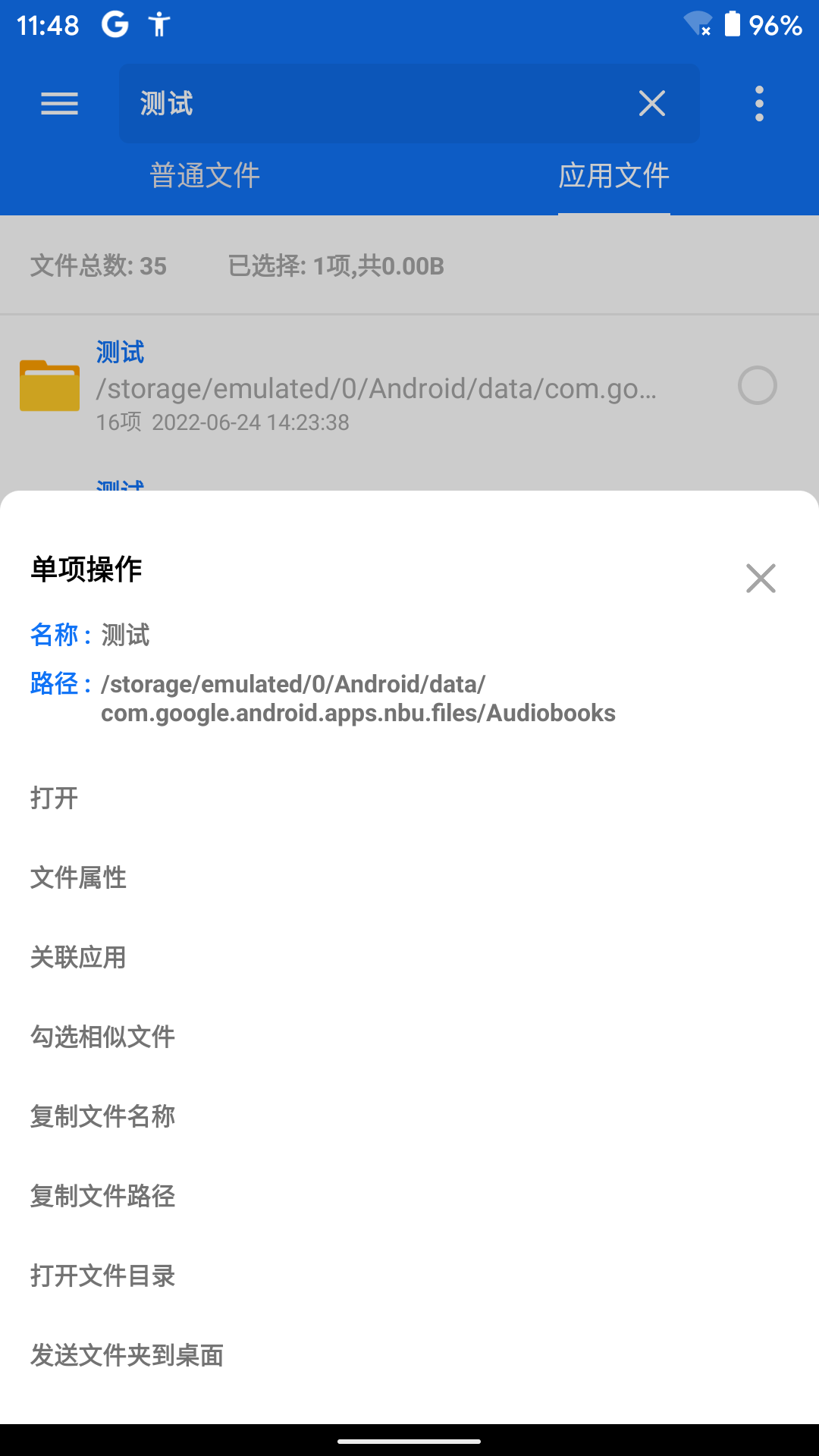Viewport: 819px width, 1456px height.
Task: Switch to the 普通文件 tab
Action: pyautogui.click(x=205, y=174)
